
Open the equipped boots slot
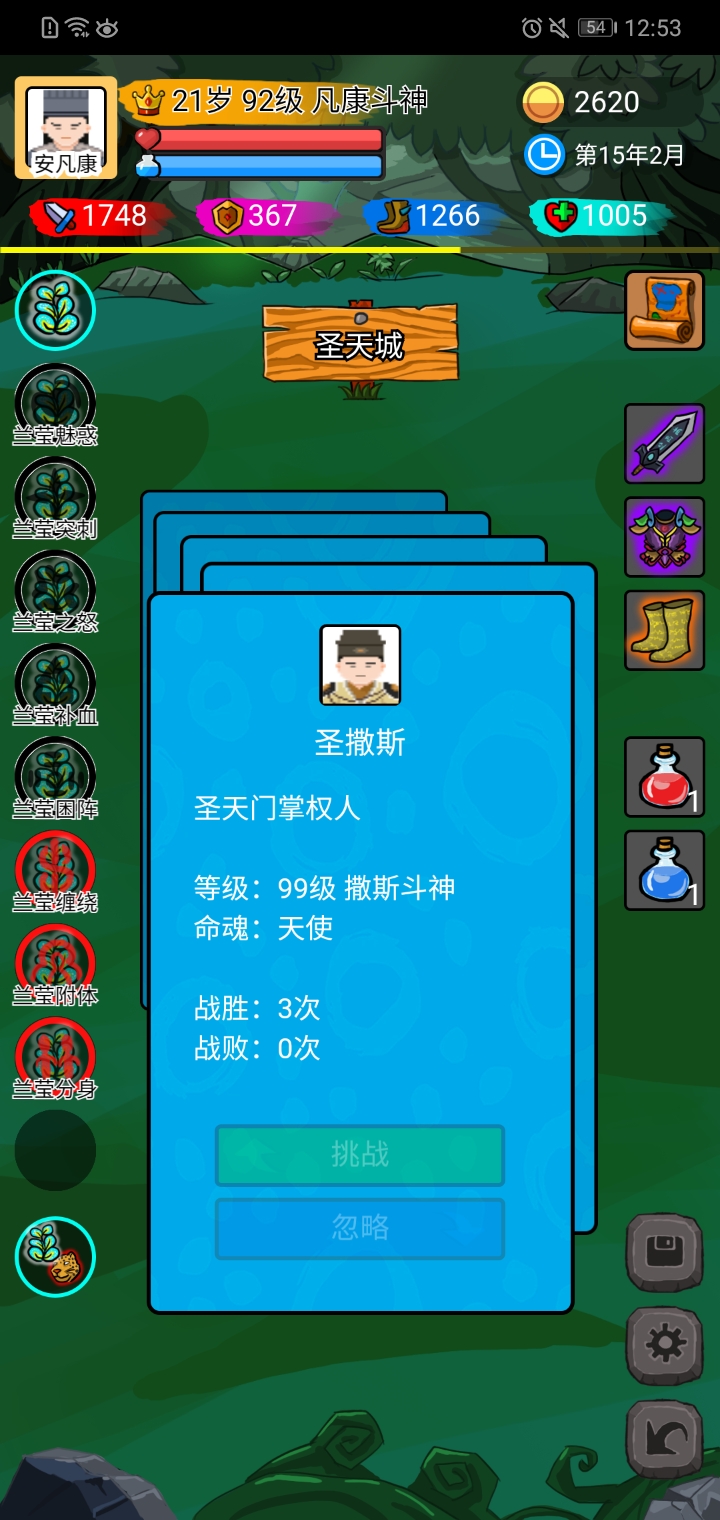point(665,629)
